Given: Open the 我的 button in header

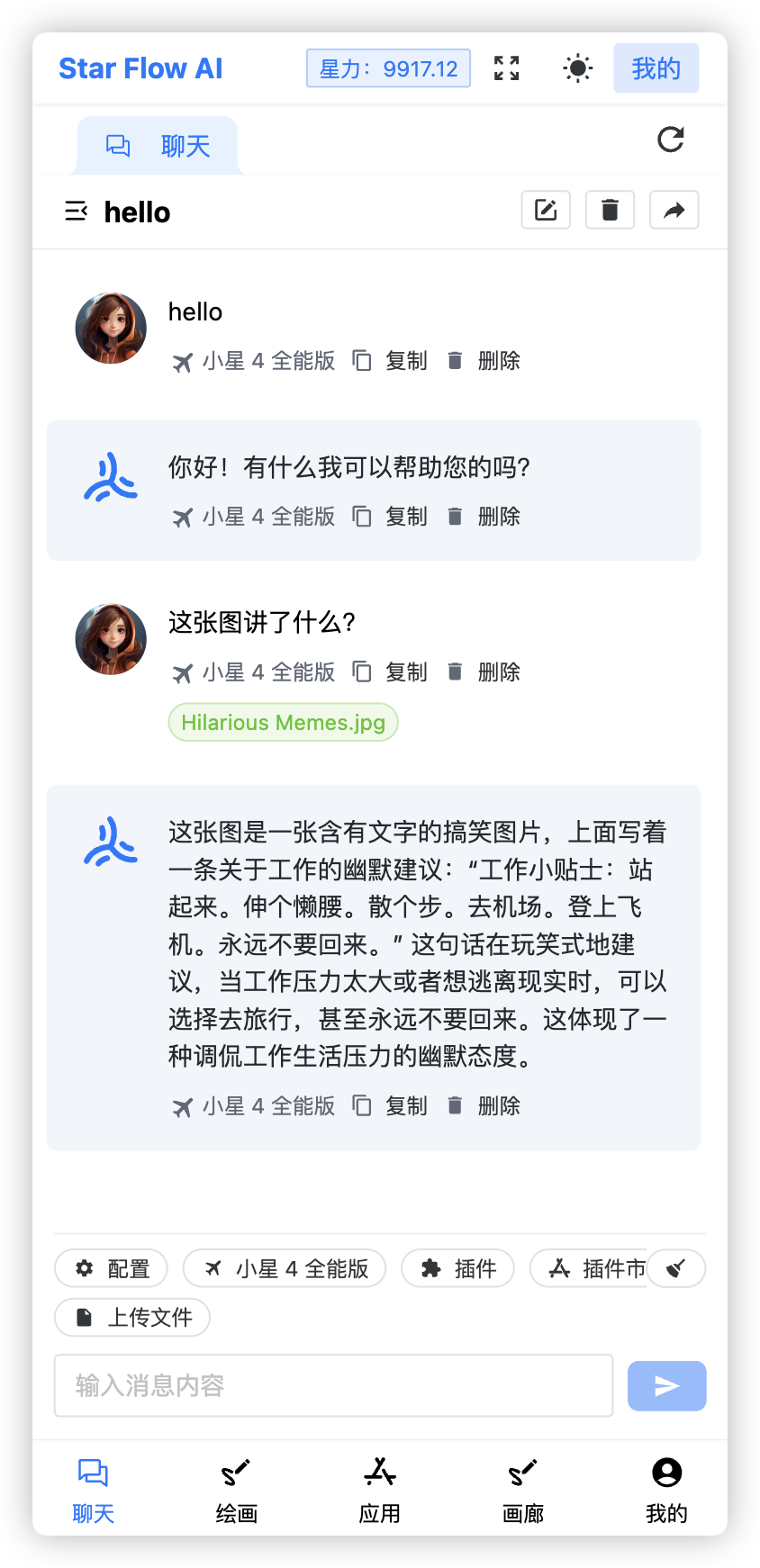Looking at the screenshot, I should coord(656,68).
